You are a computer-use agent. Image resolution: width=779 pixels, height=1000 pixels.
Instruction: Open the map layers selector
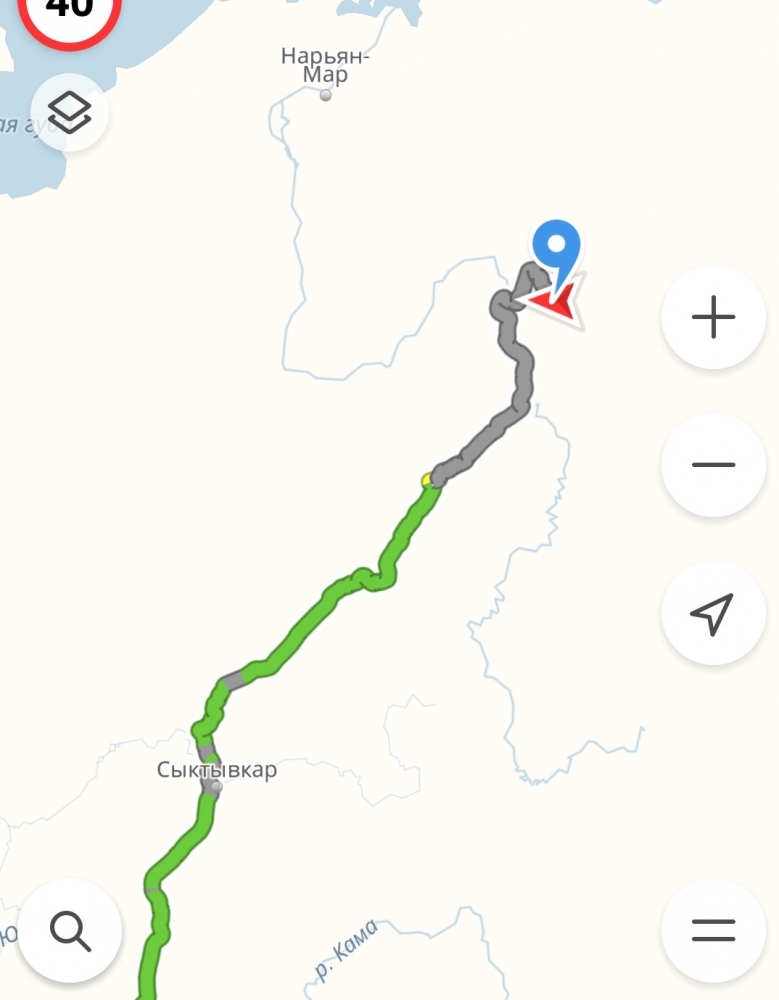tap(70, 113)
